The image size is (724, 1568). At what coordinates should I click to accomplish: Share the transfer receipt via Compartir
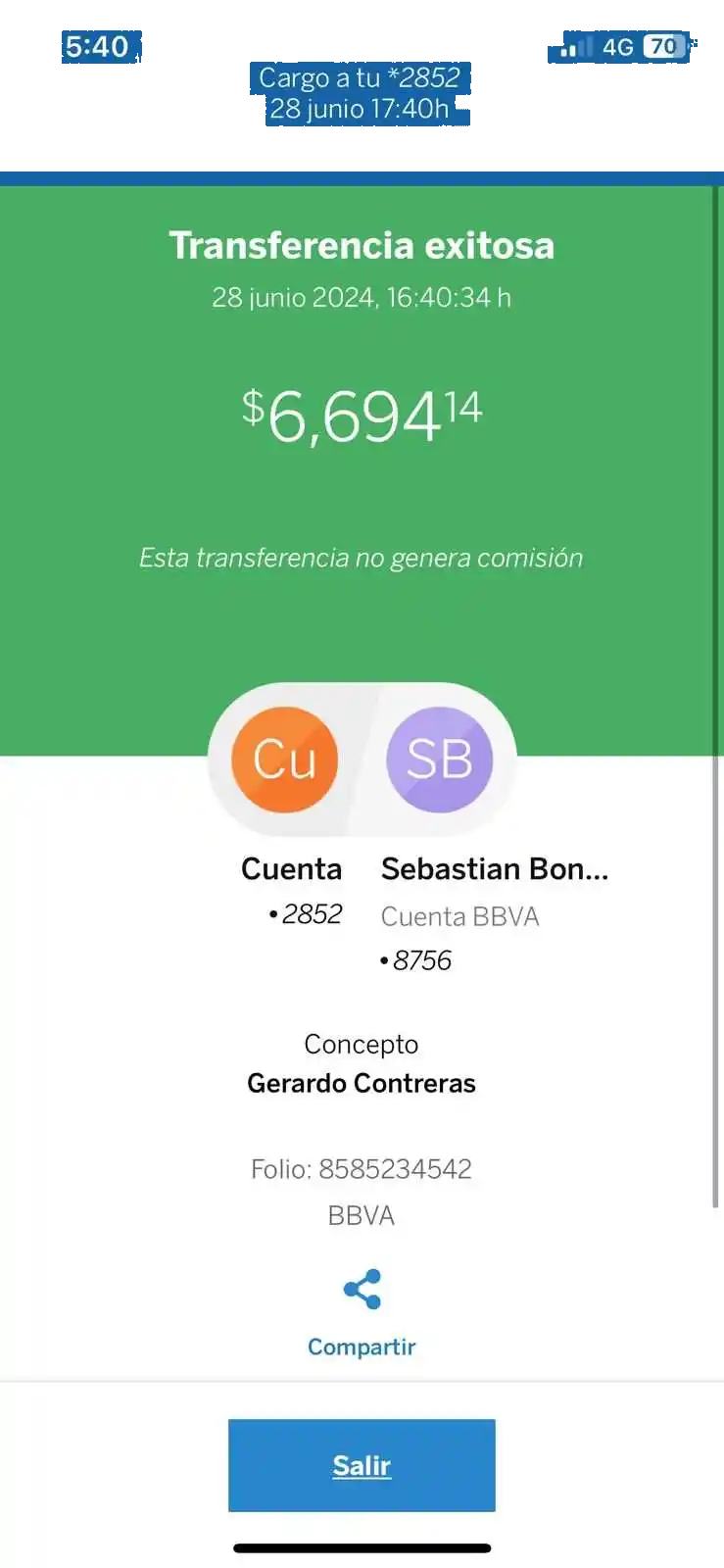[x=362, y=1311]
